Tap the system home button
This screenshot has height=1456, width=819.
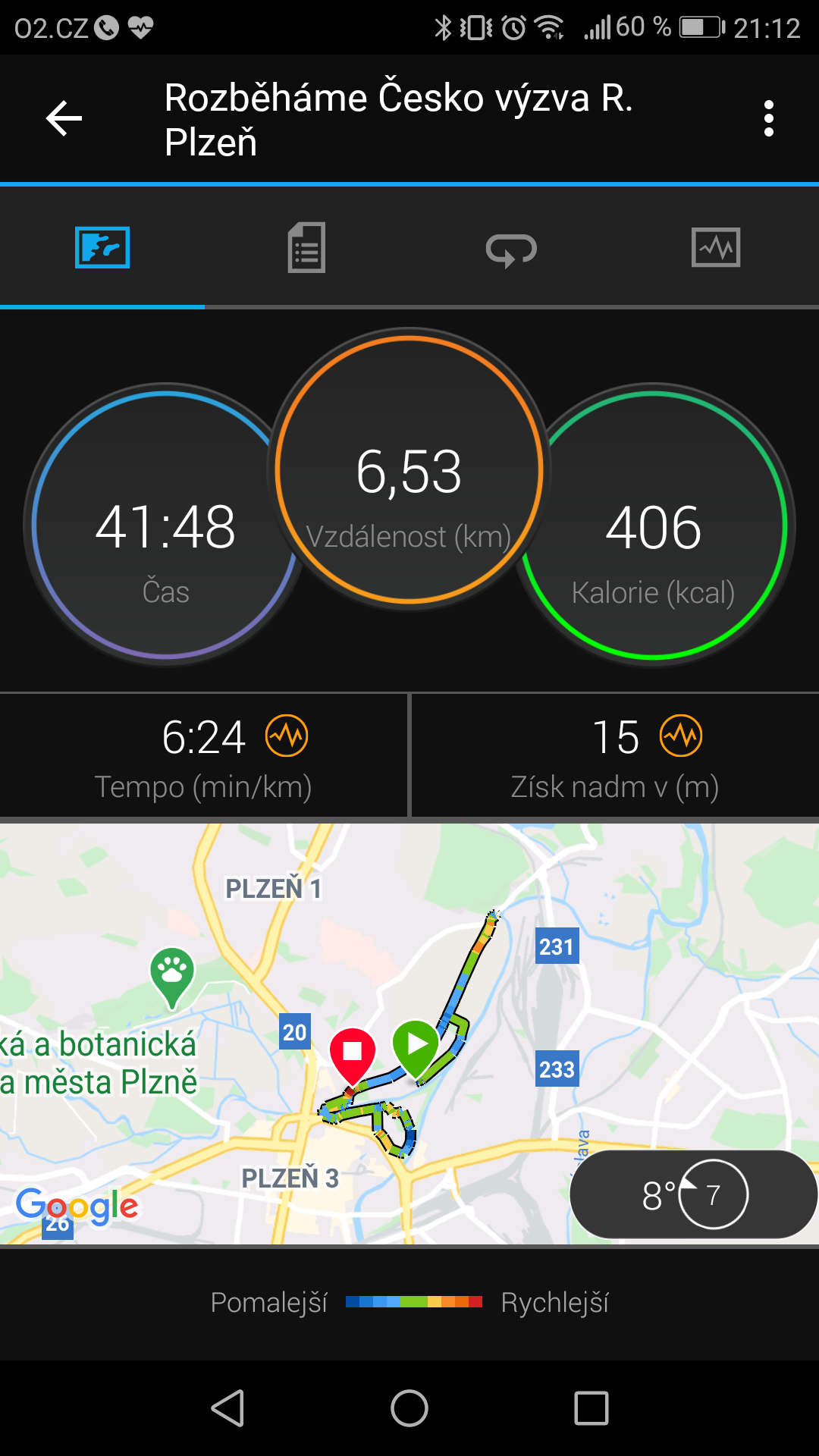tap(409, 1408)
